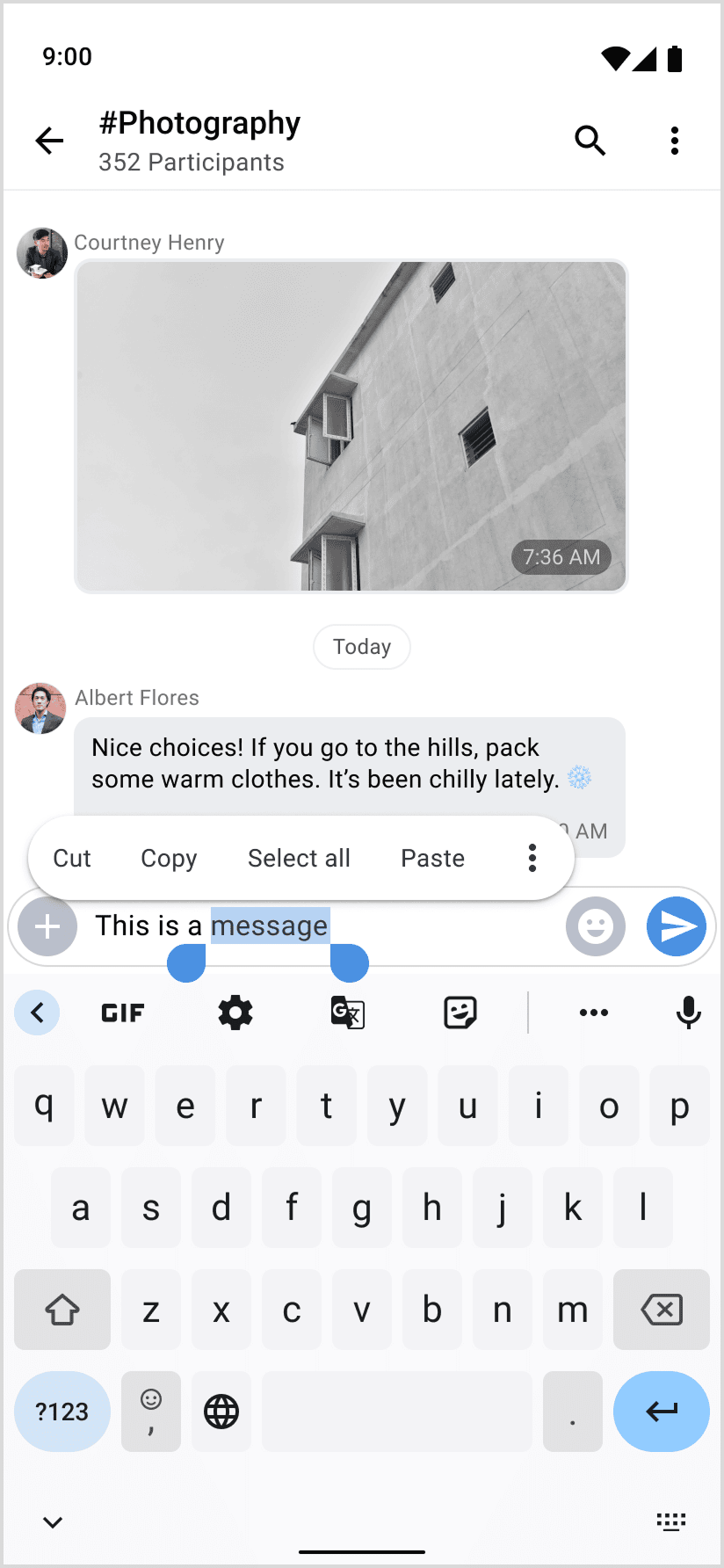Open Courtney Henry's building photo
The height and width of the screenshot is (1568, 724).
click(351, 426)
